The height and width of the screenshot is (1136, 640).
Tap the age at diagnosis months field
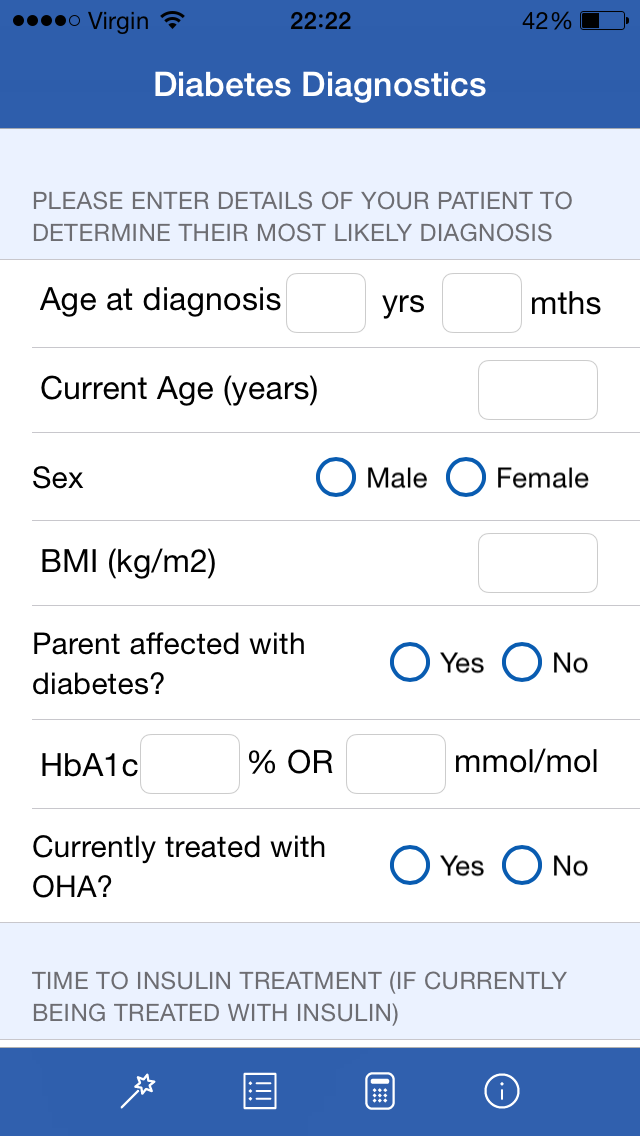[482, 303]
